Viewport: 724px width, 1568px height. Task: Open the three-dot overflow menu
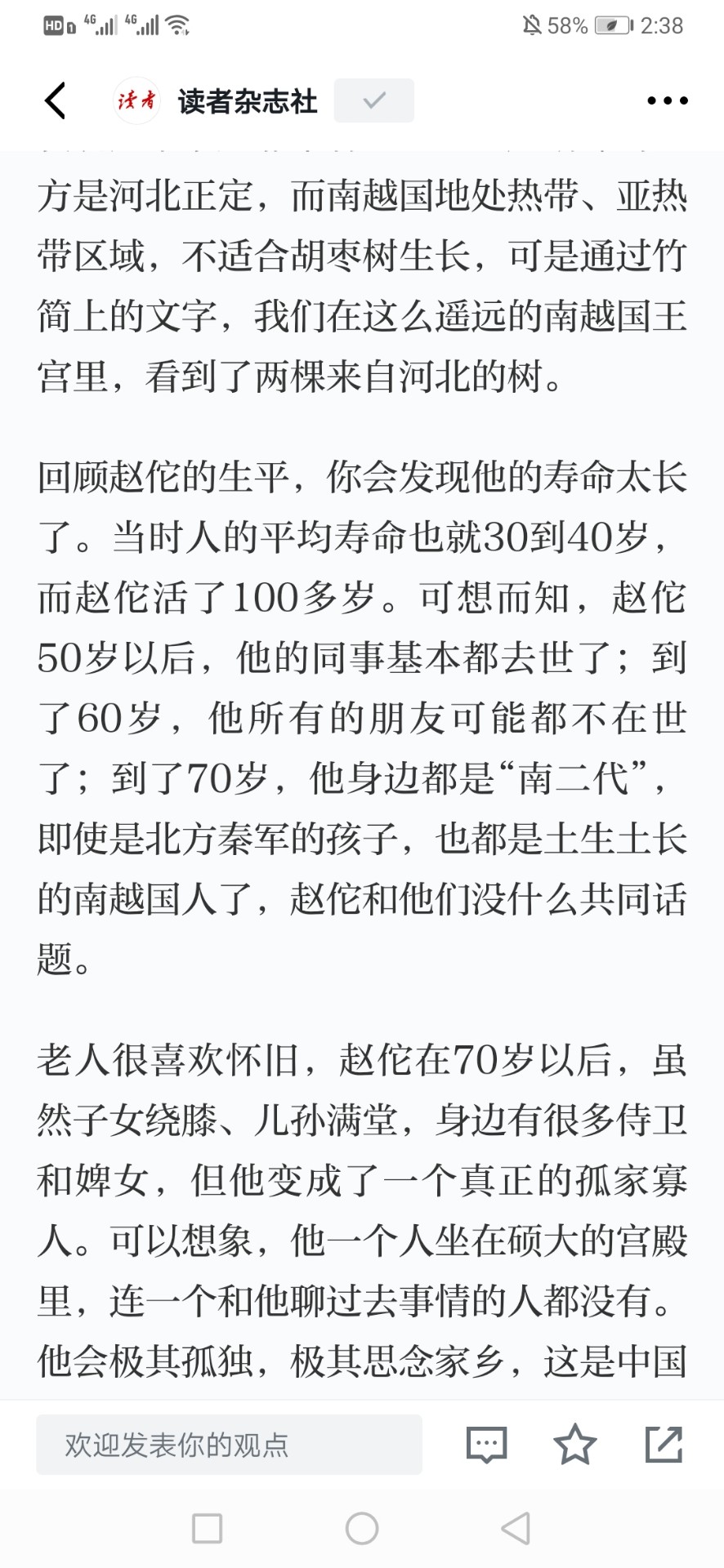(667, 100)
